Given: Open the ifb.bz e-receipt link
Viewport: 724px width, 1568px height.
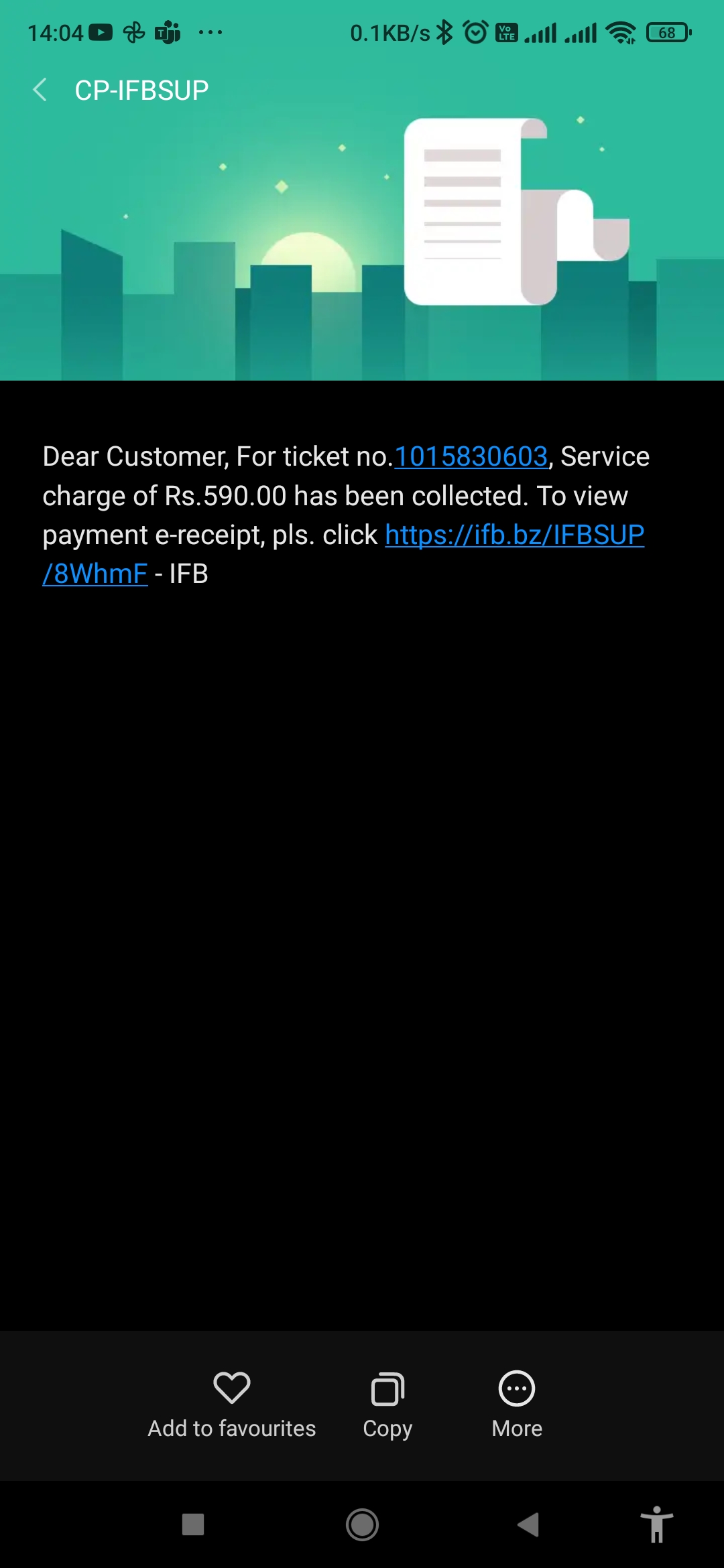Looking at the screenshot, I should pos(514,535).
